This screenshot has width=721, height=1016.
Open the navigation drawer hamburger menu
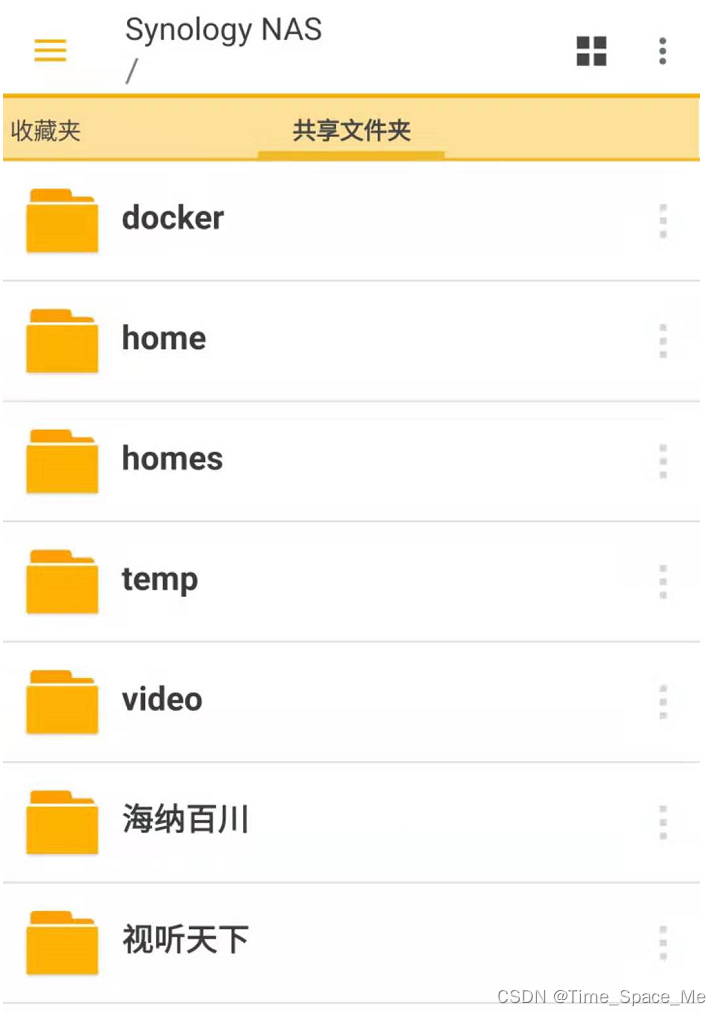pos(50,50)
